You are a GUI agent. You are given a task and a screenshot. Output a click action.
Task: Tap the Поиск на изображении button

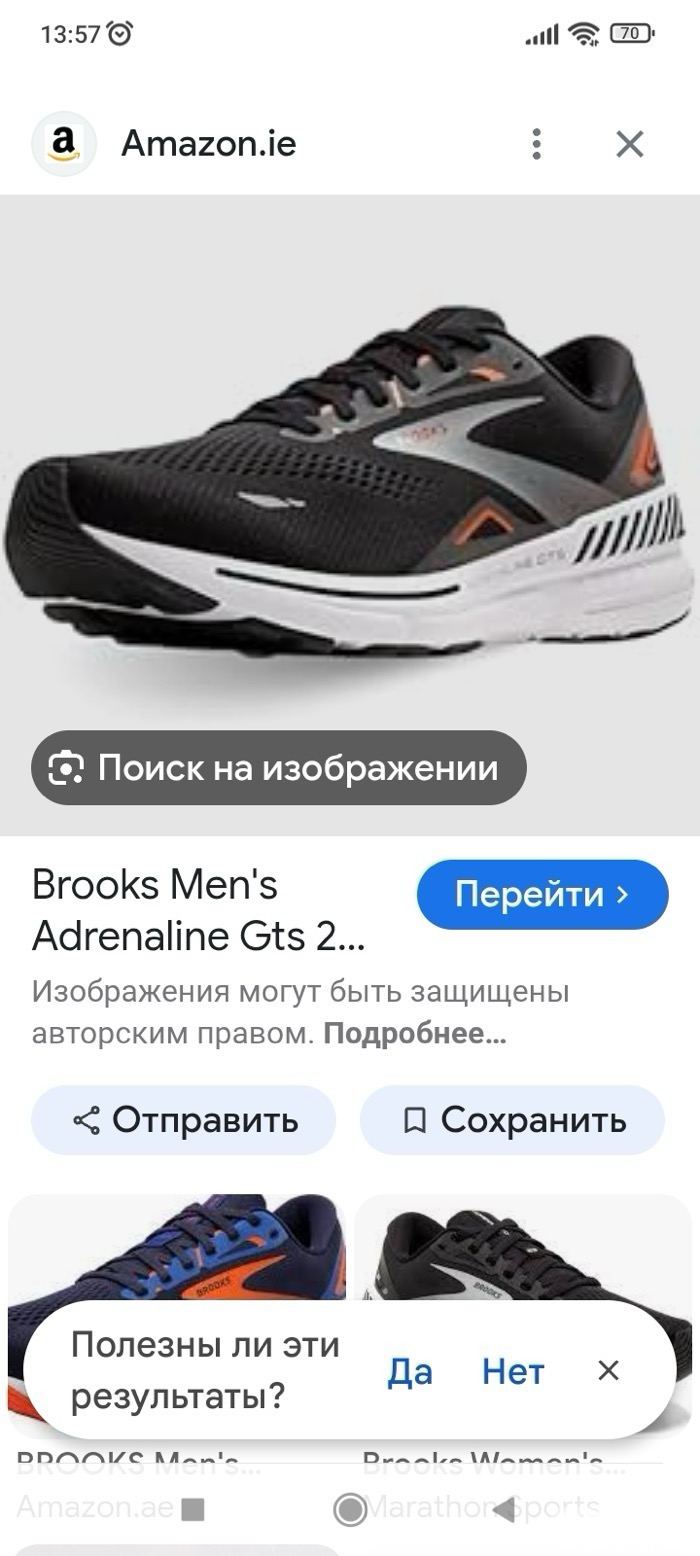point(278,768)
